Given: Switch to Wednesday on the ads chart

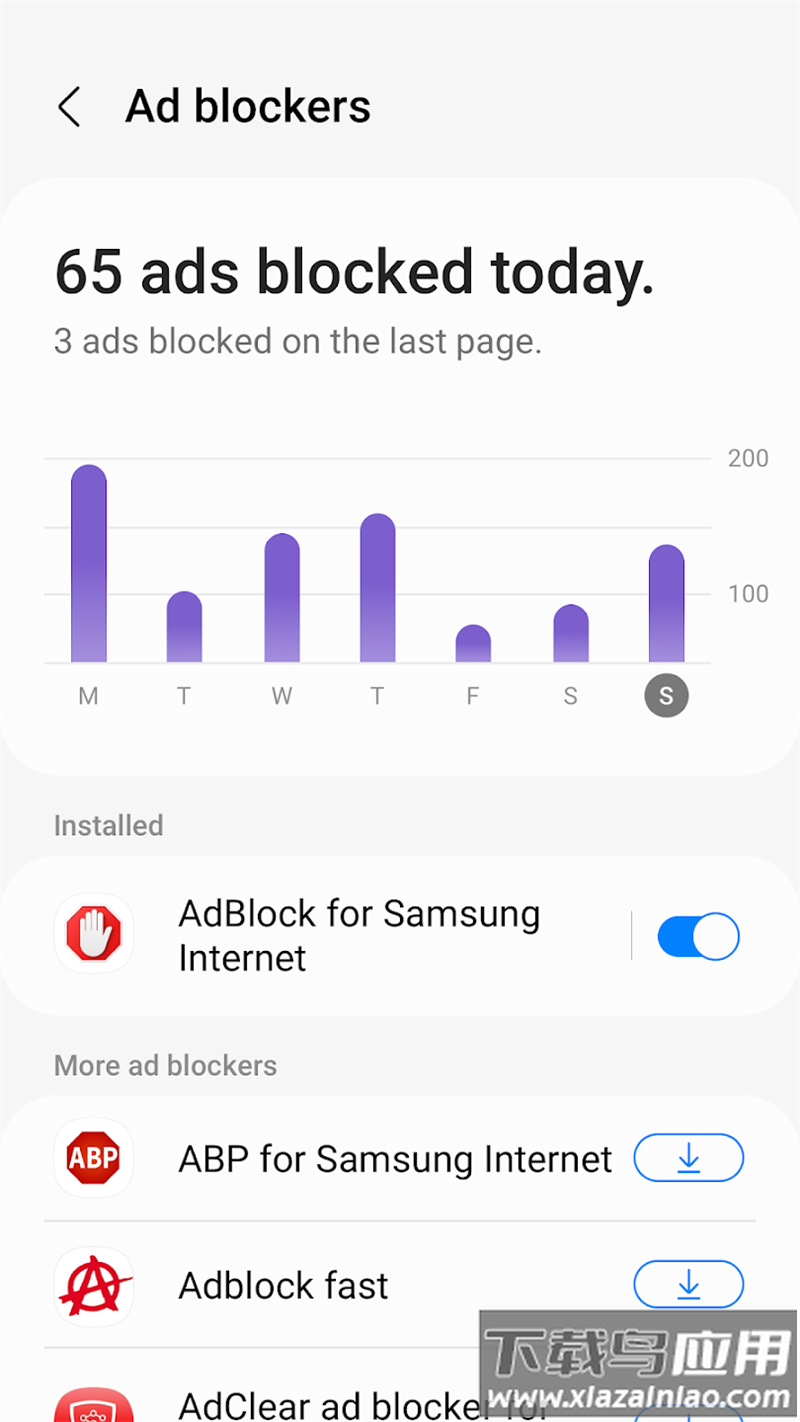Looking at the screenshot, I should pyautogui.click(x=281, y=696).
